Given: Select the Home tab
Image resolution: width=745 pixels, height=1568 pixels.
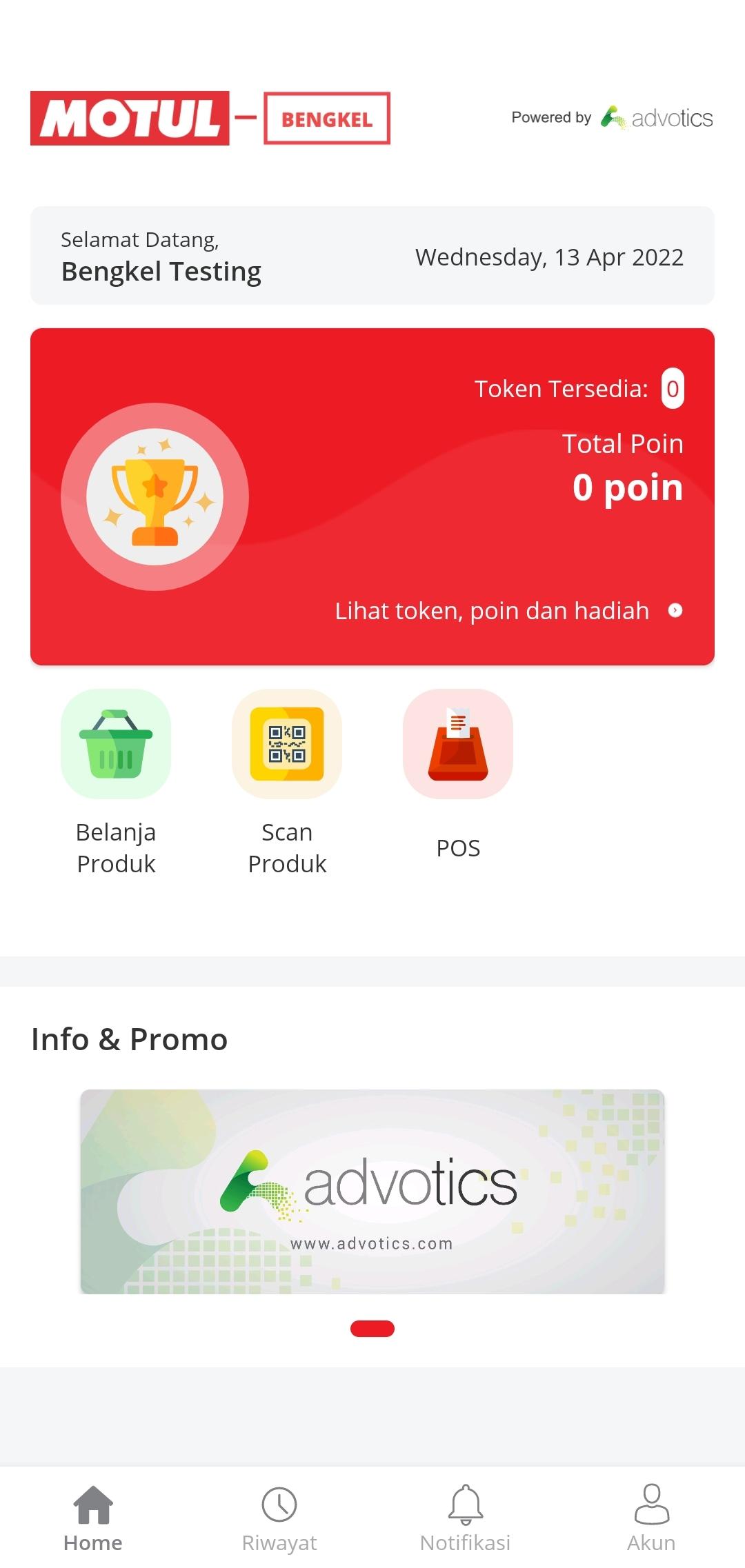Looking at the screenshot, I should (93, 1518).
